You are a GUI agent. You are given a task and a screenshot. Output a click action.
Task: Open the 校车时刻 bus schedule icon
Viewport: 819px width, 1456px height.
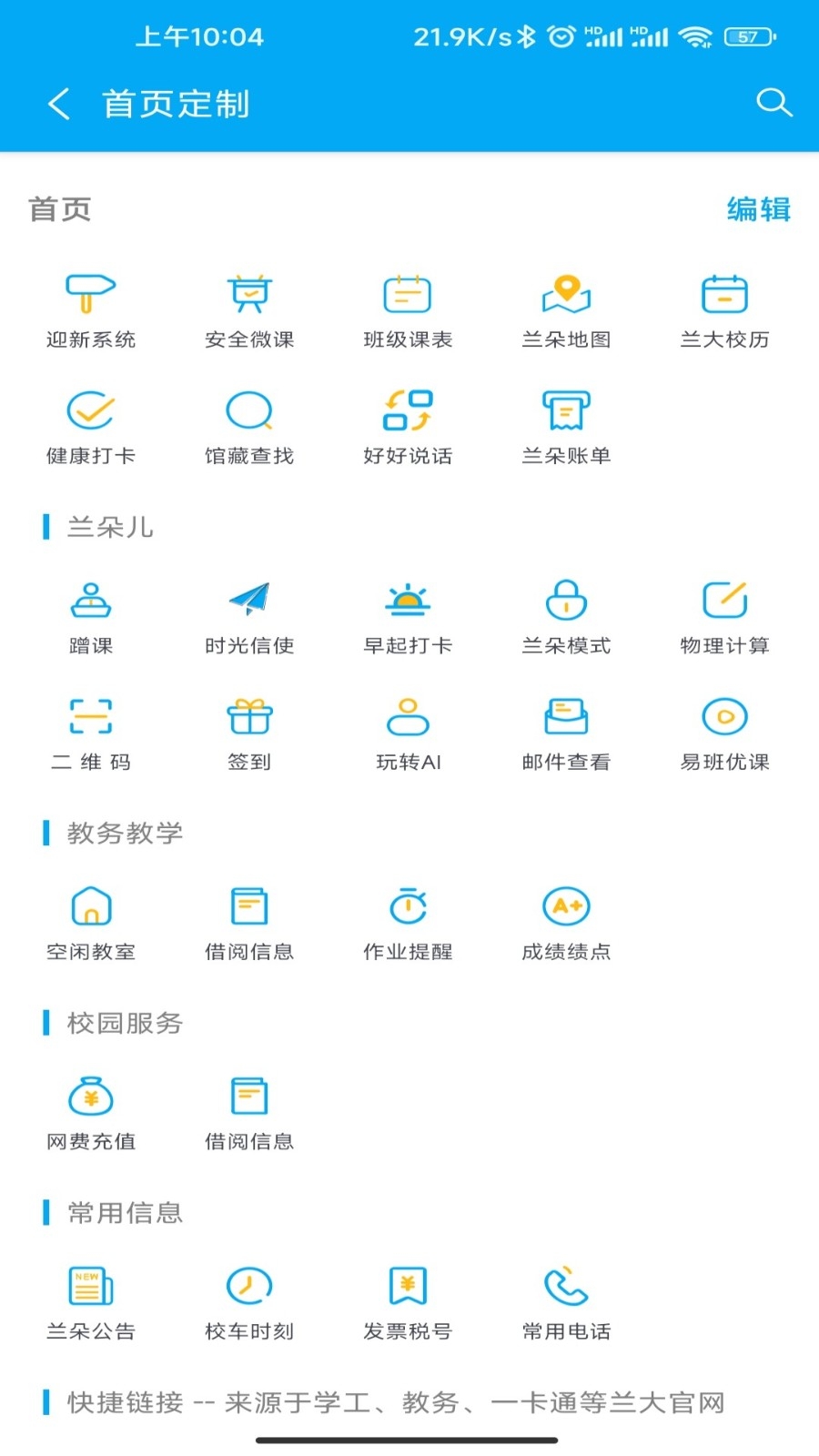tap(248, 1299)
